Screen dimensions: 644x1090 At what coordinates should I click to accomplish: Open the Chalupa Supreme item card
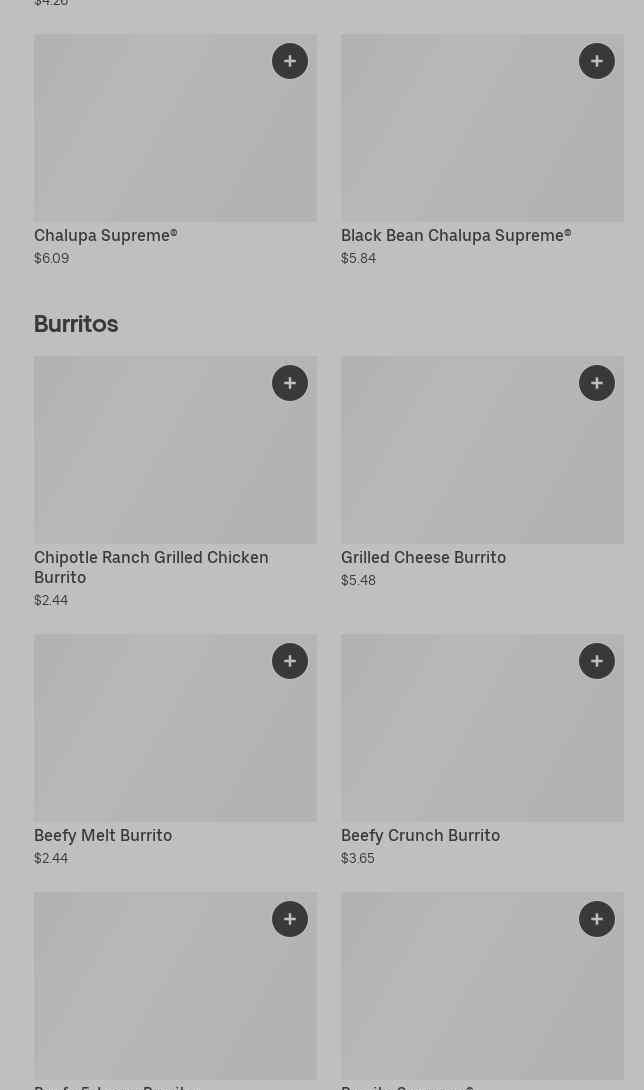click(x=150, y=140)
